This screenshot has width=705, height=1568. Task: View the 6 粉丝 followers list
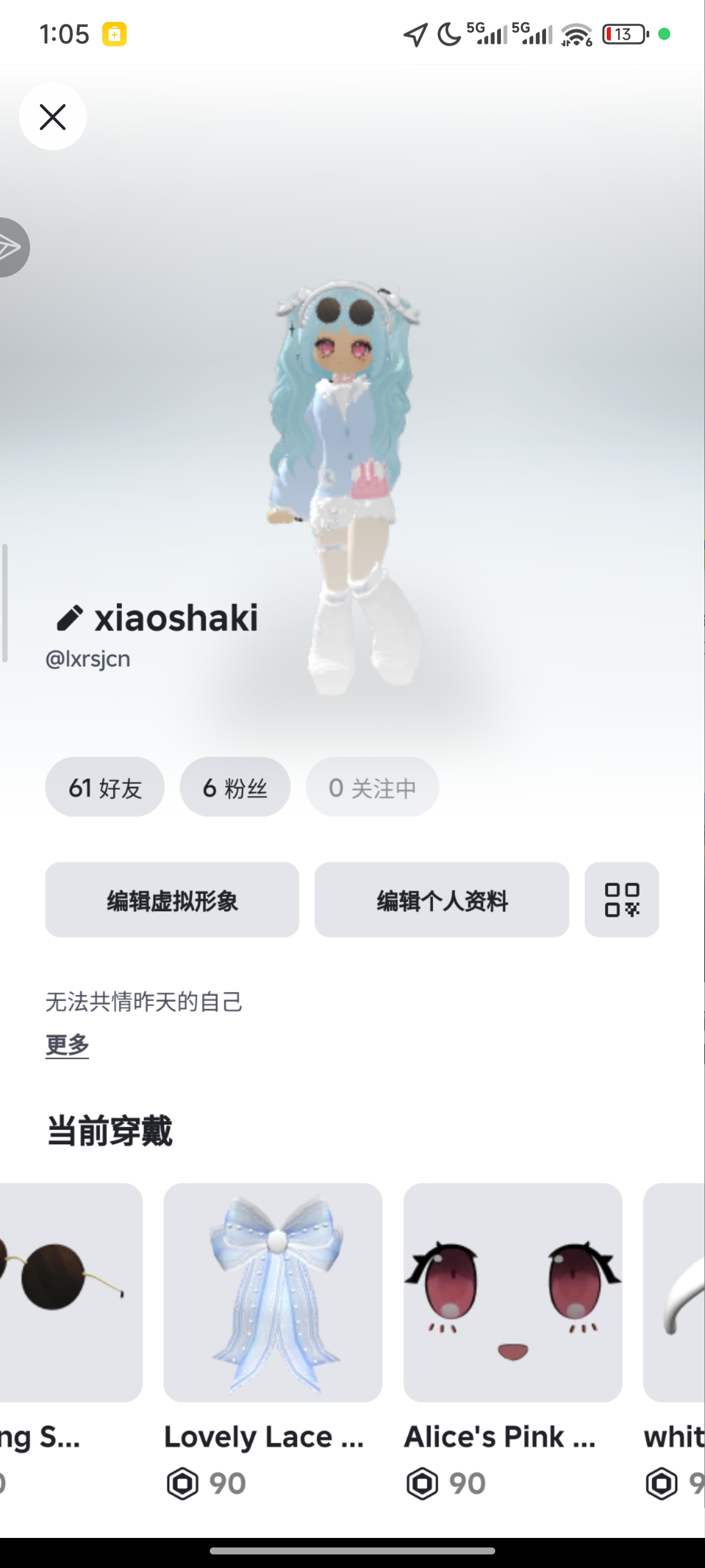coord(235,786)
